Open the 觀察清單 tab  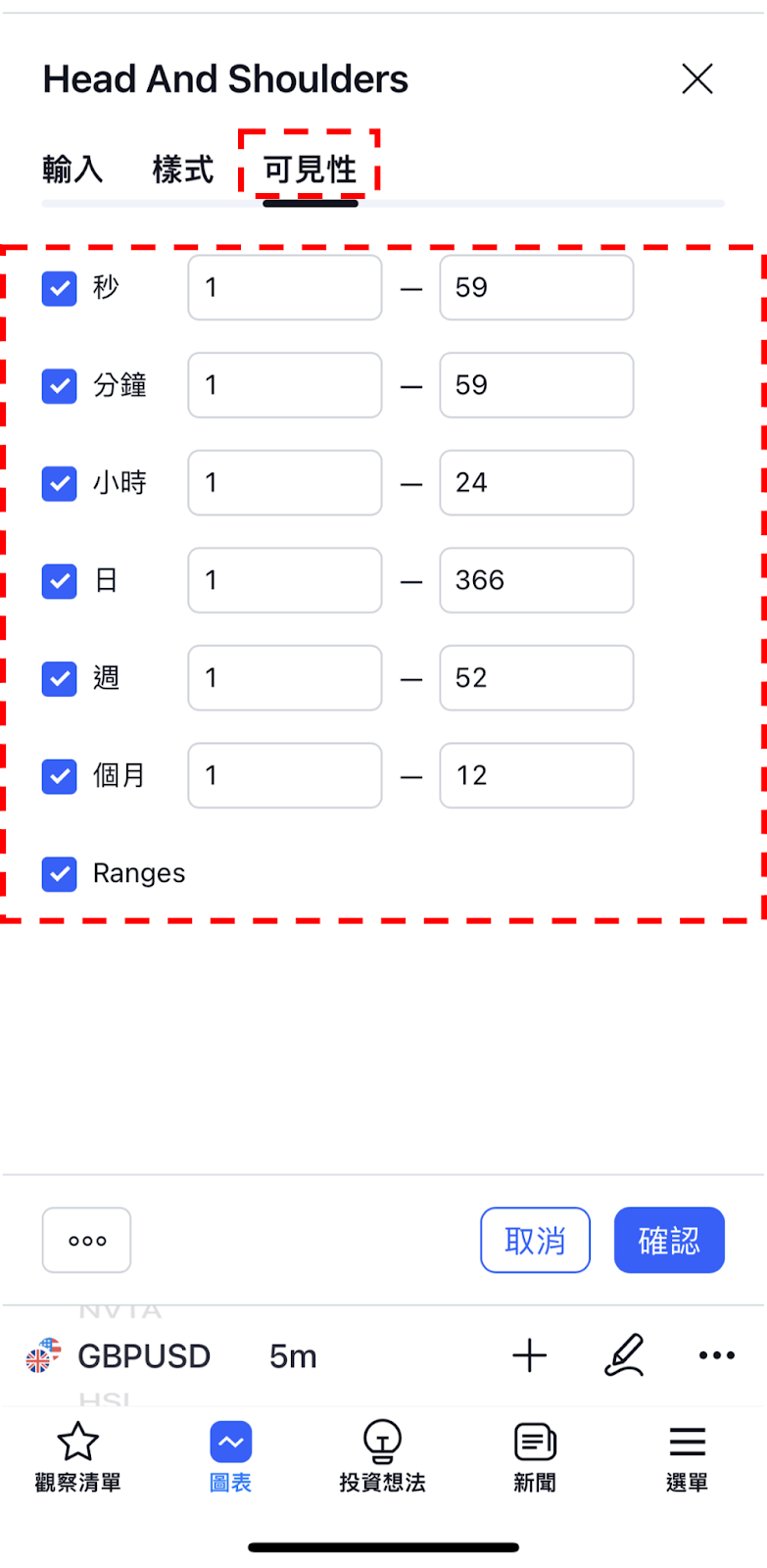click(78, 1457)
